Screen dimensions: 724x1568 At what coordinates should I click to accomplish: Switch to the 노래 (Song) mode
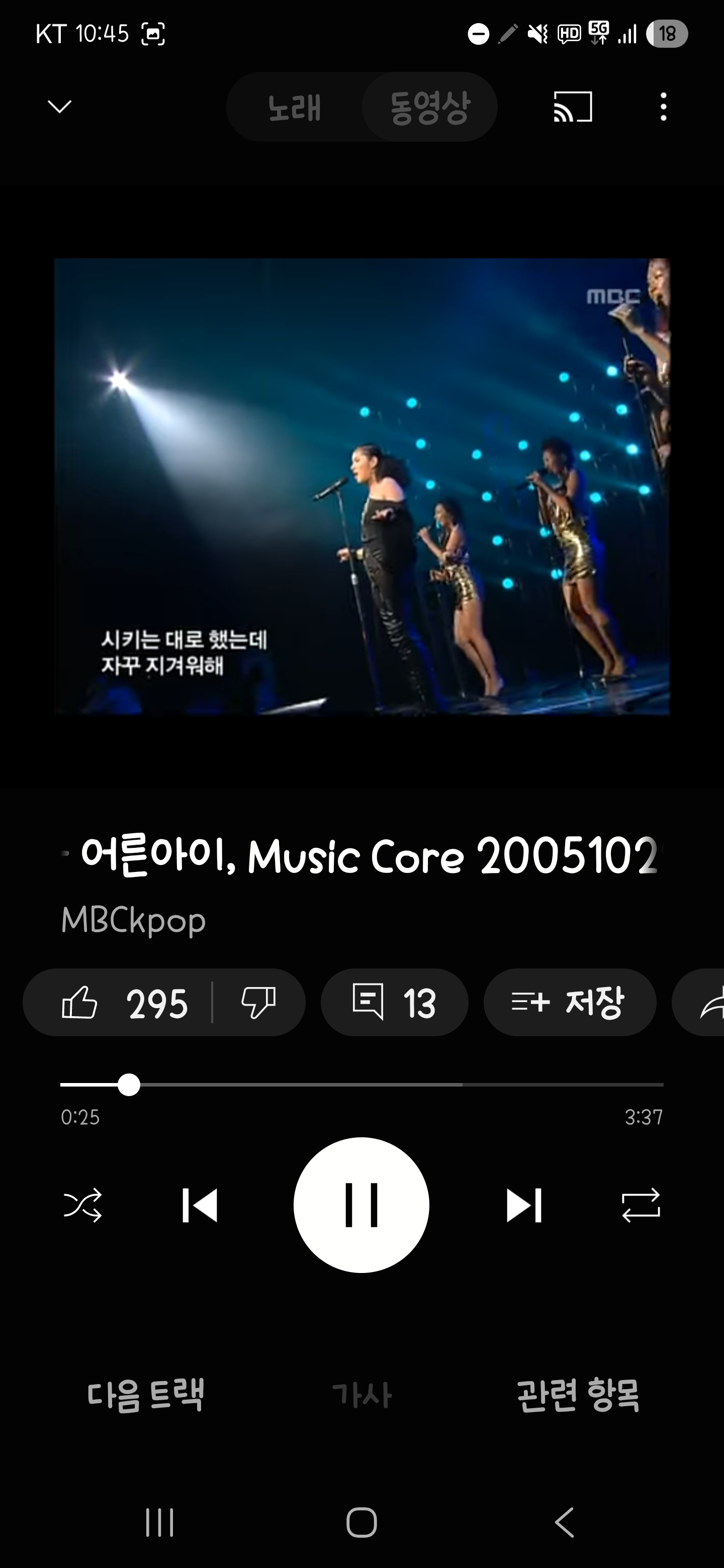pos(295,107)
